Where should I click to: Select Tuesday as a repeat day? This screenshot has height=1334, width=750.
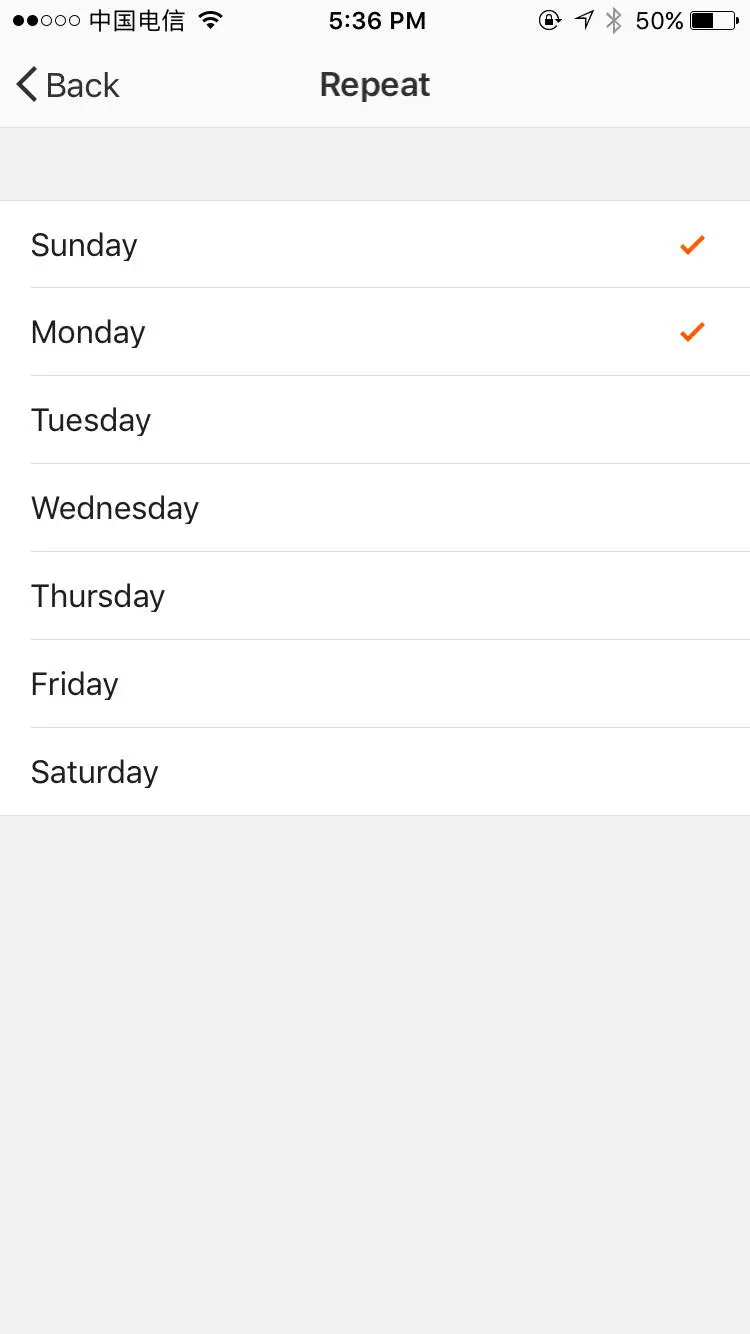375,420
